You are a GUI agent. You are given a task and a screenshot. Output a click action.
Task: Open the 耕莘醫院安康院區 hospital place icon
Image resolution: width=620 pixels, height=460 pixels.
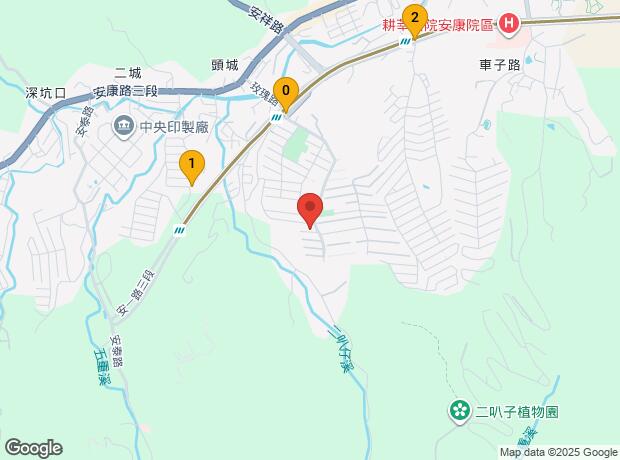coord(510,23)
